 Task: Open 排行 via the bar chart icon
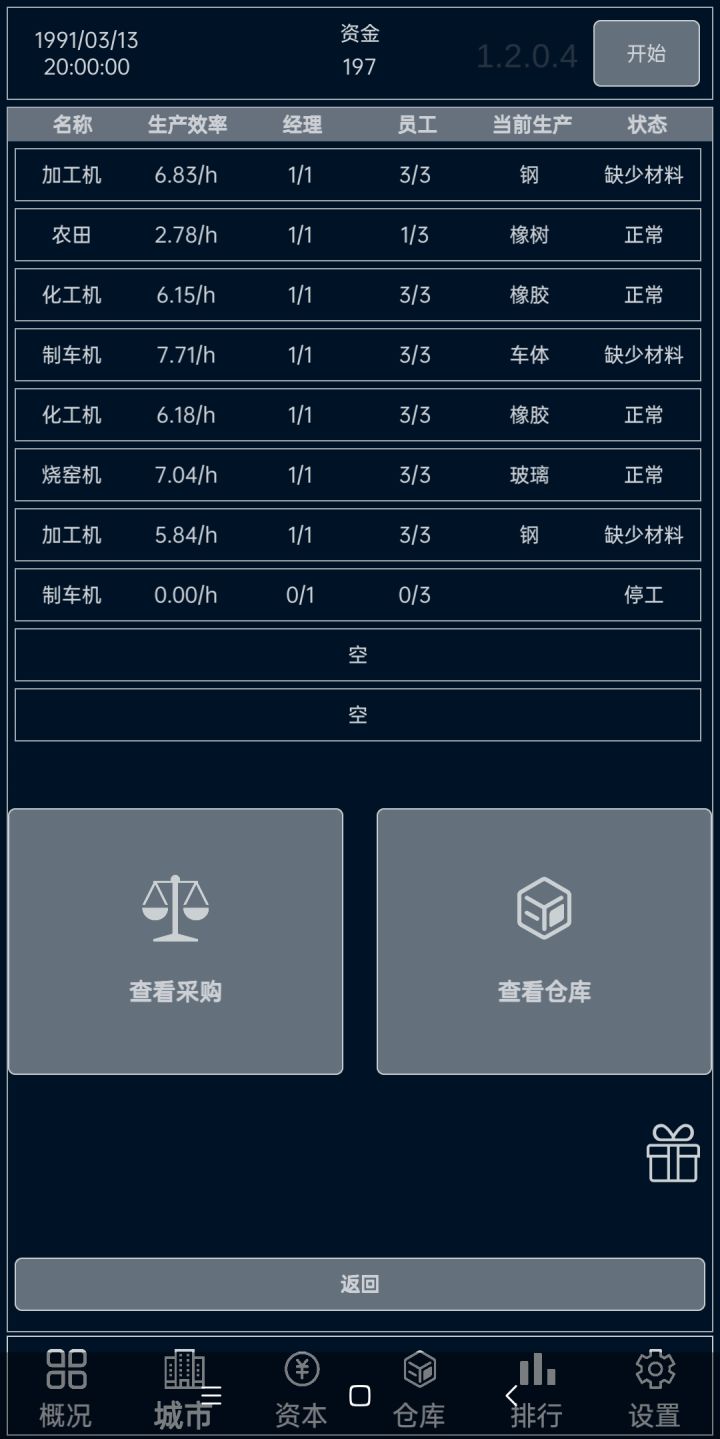pyautogui.click(x=536, y=1367)
